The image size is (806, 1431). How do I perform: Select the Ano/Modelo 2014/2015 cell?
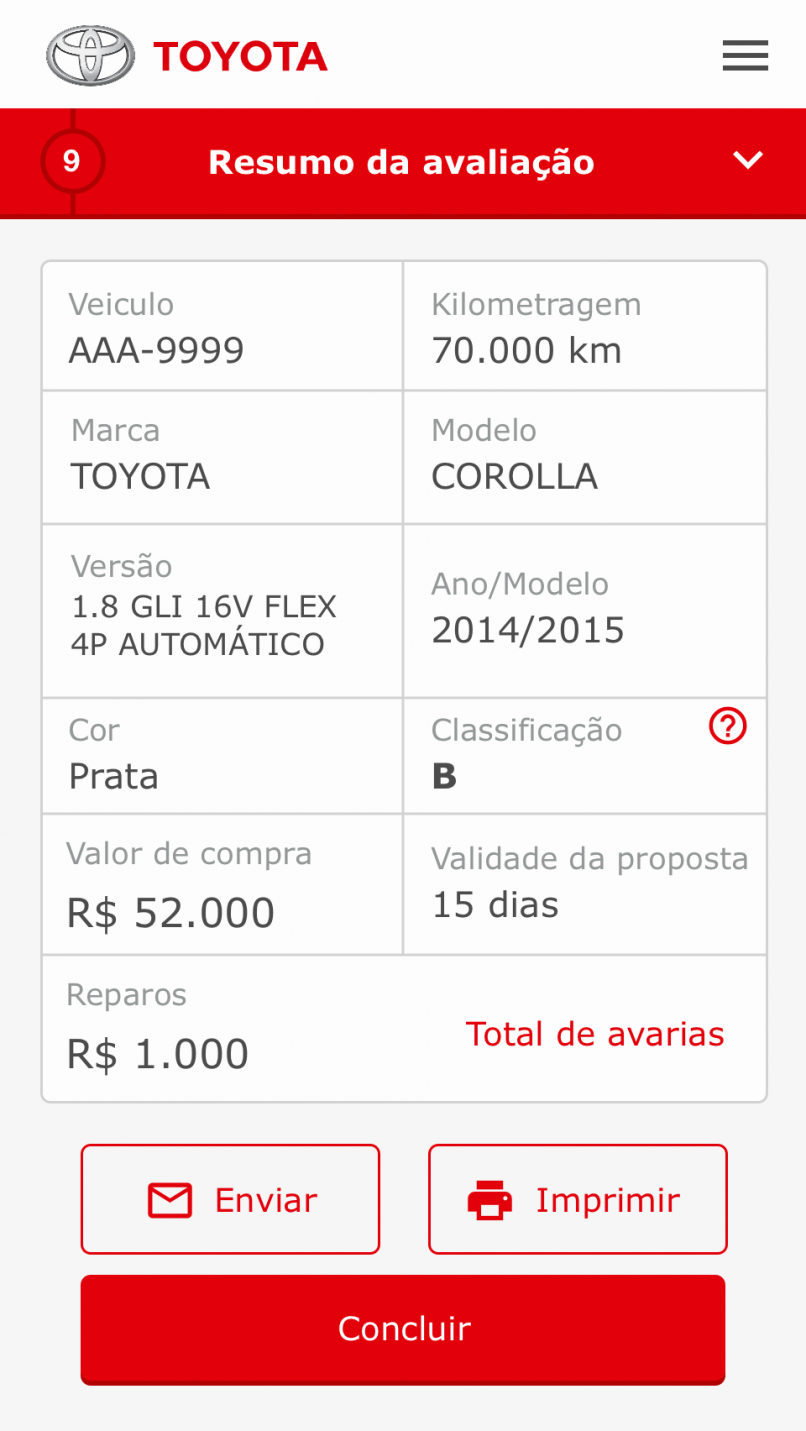(584, 610)
